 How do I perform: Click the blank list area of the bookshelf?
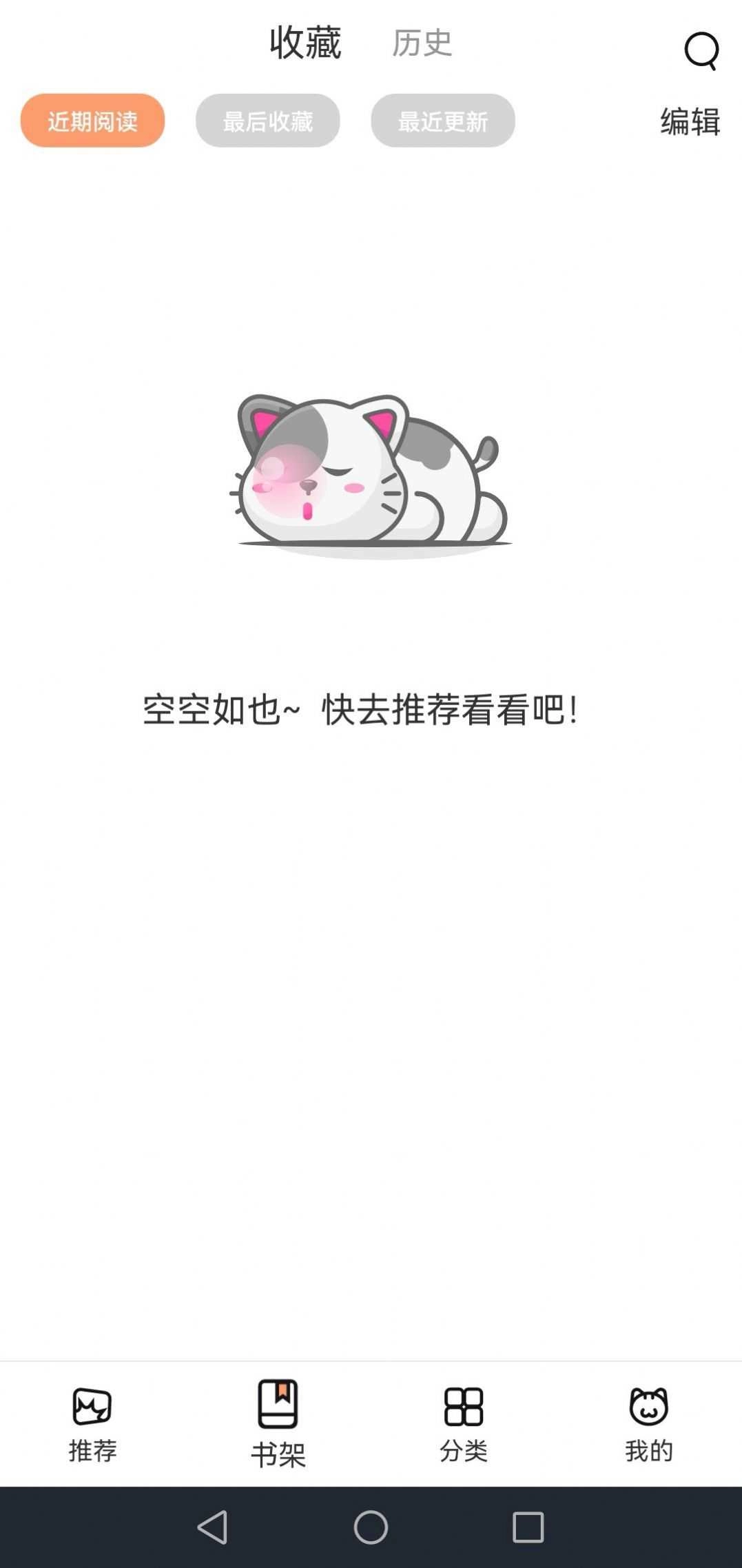tap(371, 1034)
